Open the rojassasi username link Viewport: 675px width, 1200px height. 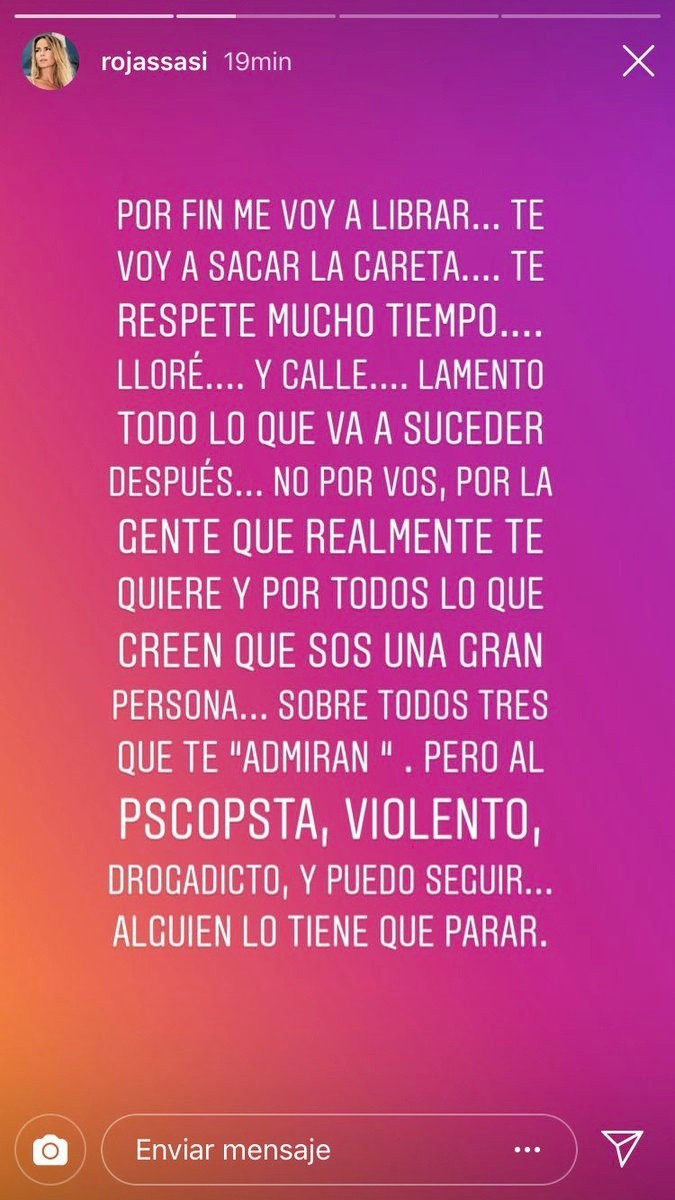[153, 62]
